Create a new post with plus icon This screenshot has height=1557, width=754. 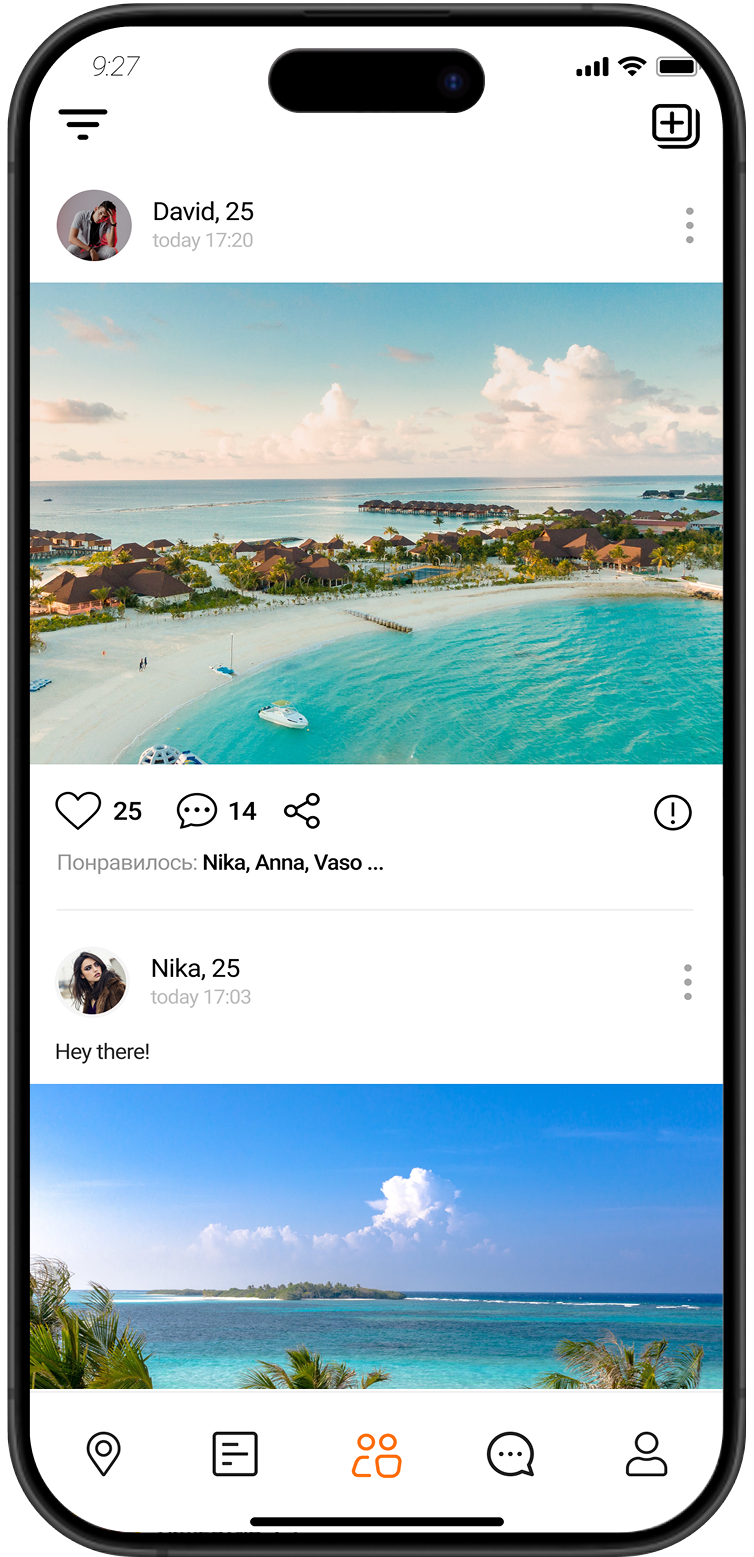click(x=675, y=126)
